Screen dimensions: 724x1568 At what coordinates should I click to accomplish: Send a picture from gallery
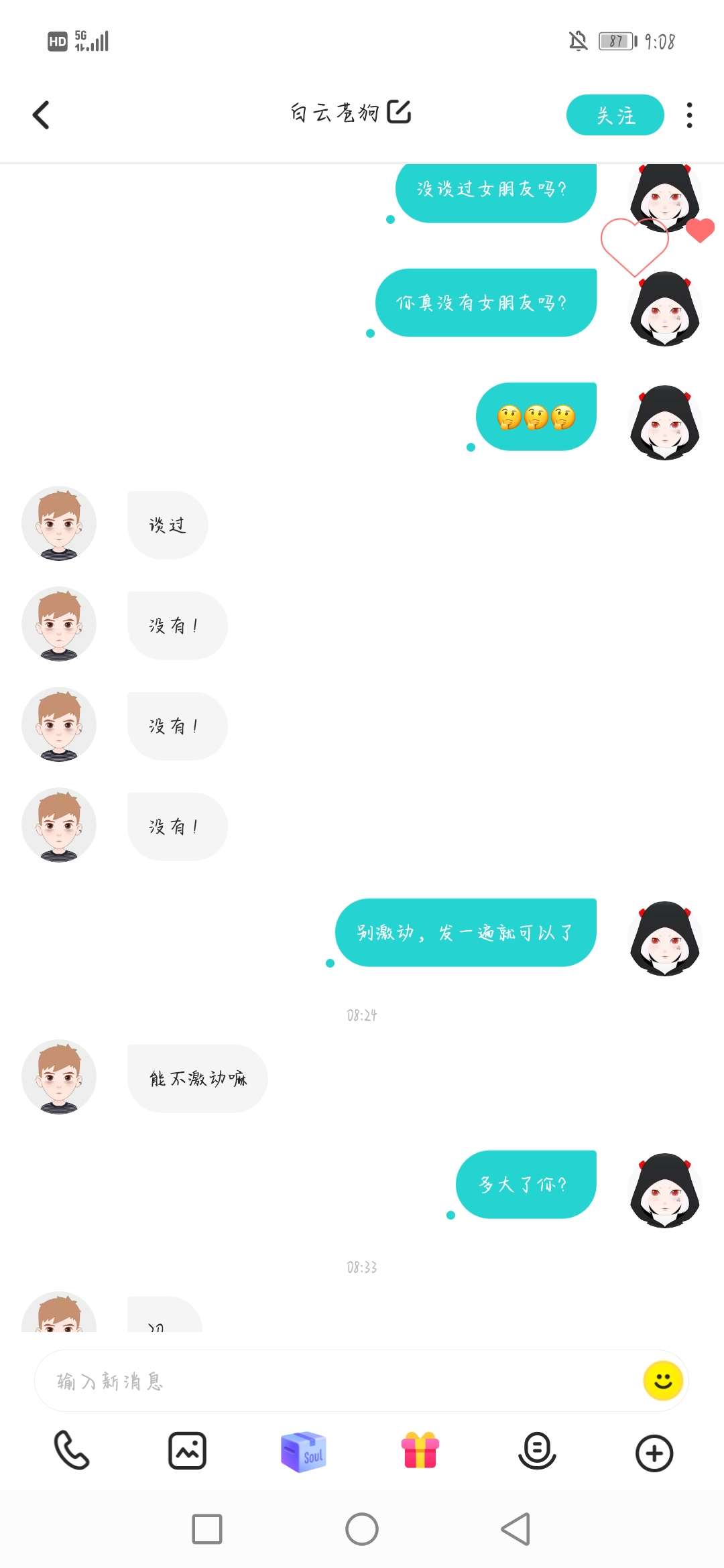pyautogui.click(x=187, y=1451)
